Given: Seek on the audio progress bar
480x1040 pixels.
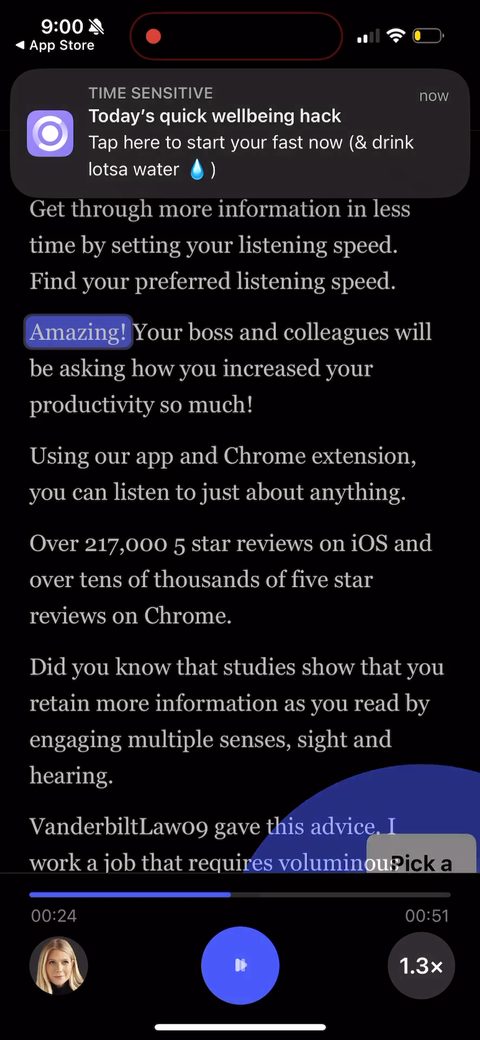Looking at the screenshot, I should (x=240, y=895).
